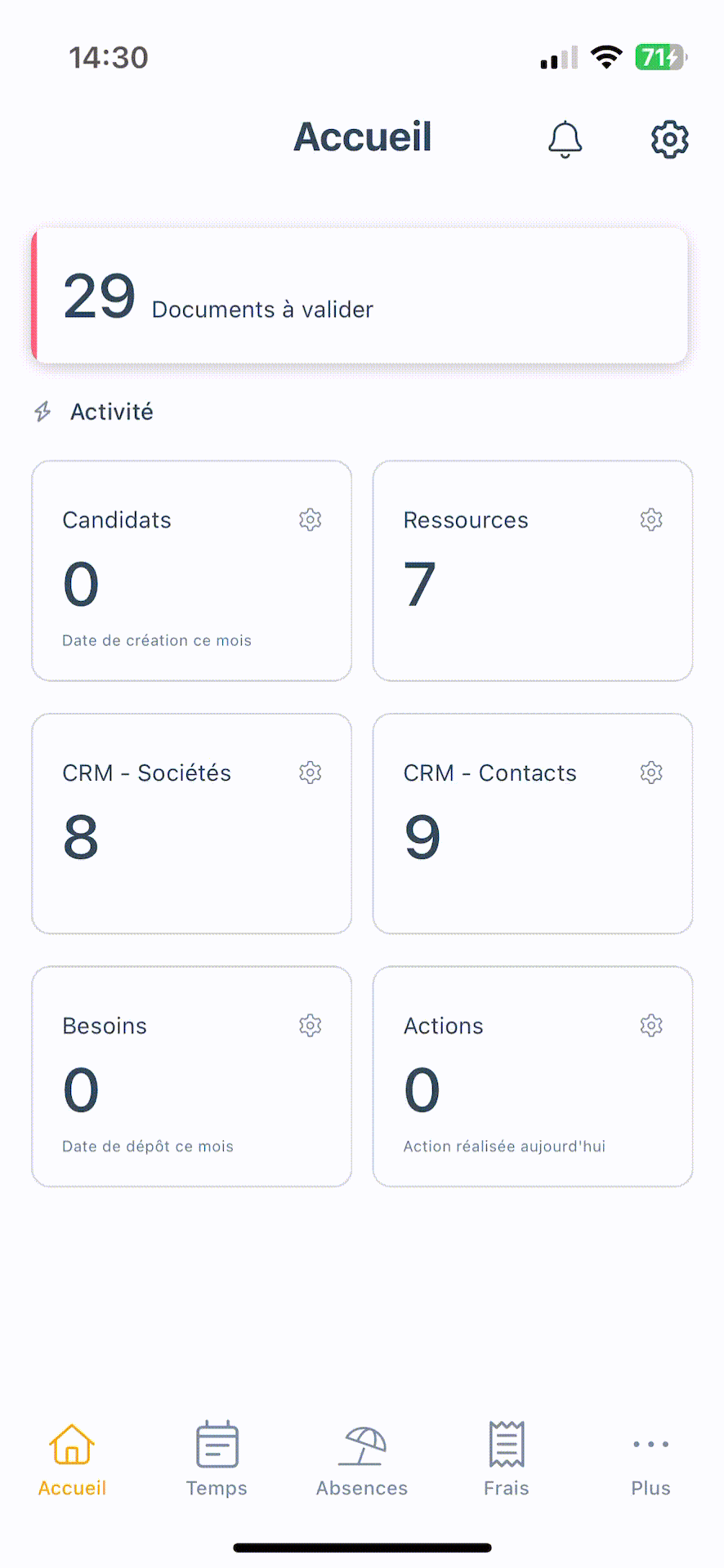Viewport: 724px width, 1568px height.
Task: Configure the Candidats card with its gear
Action: click(310, 519)
